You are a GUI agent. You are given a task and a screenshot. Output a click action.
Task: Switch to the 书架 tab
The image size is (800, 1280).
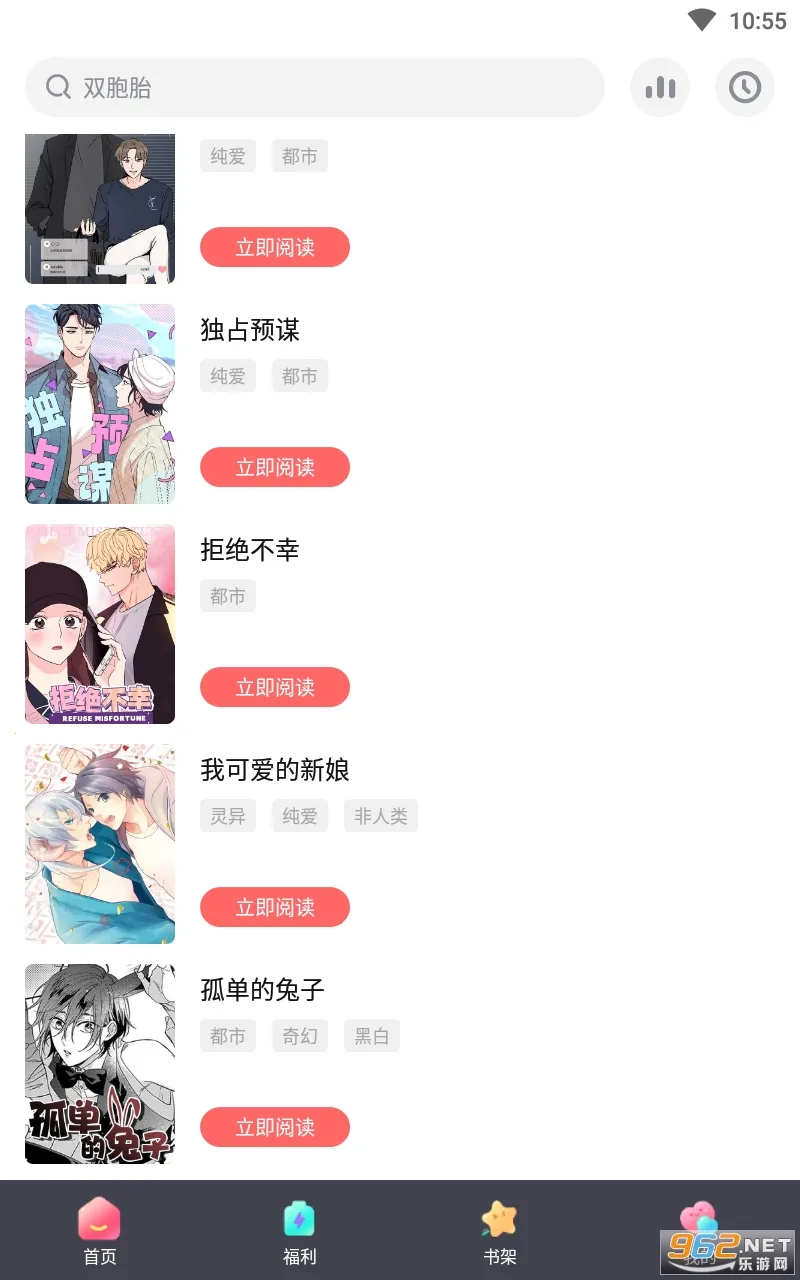coord(499,1230)
